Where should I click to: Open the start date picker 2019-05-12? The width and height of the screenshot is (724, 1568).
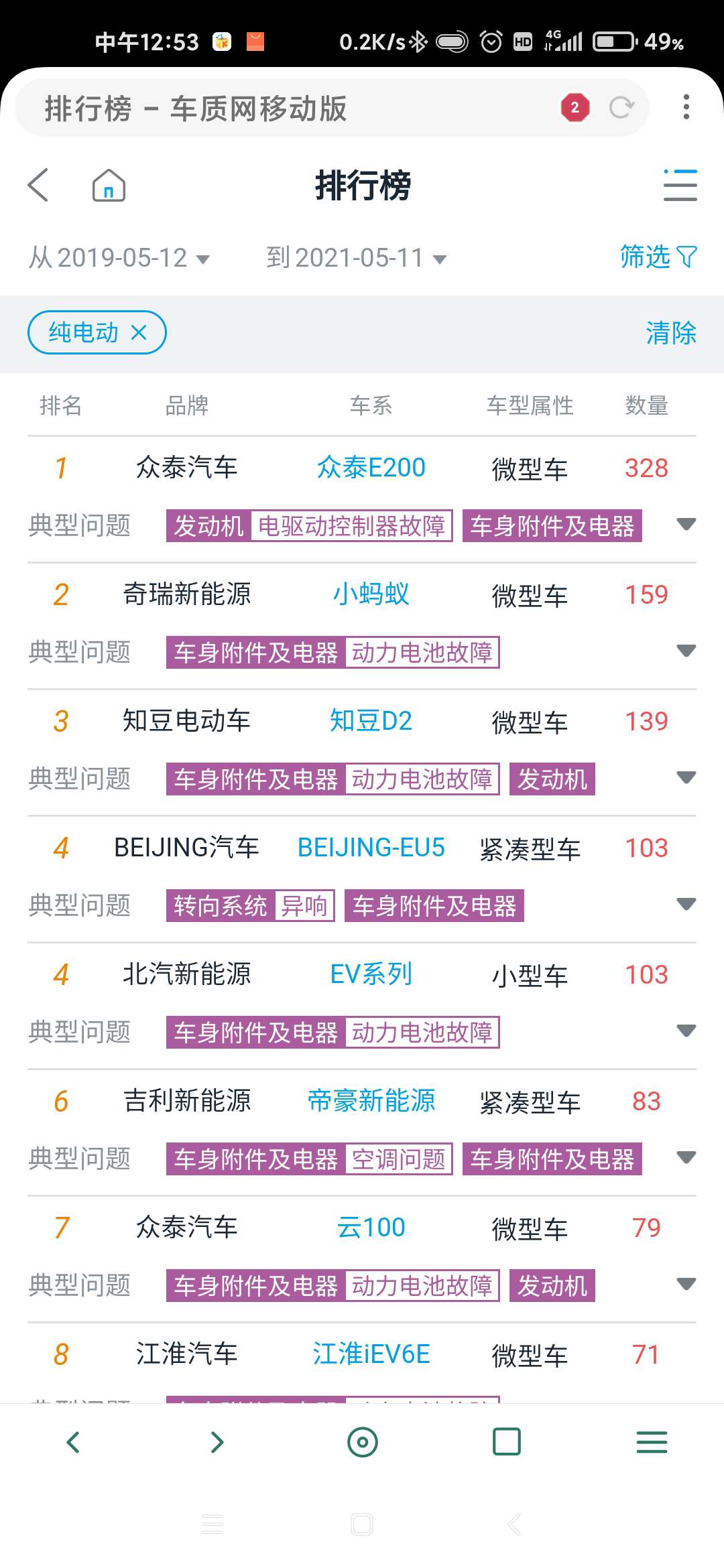121,258
